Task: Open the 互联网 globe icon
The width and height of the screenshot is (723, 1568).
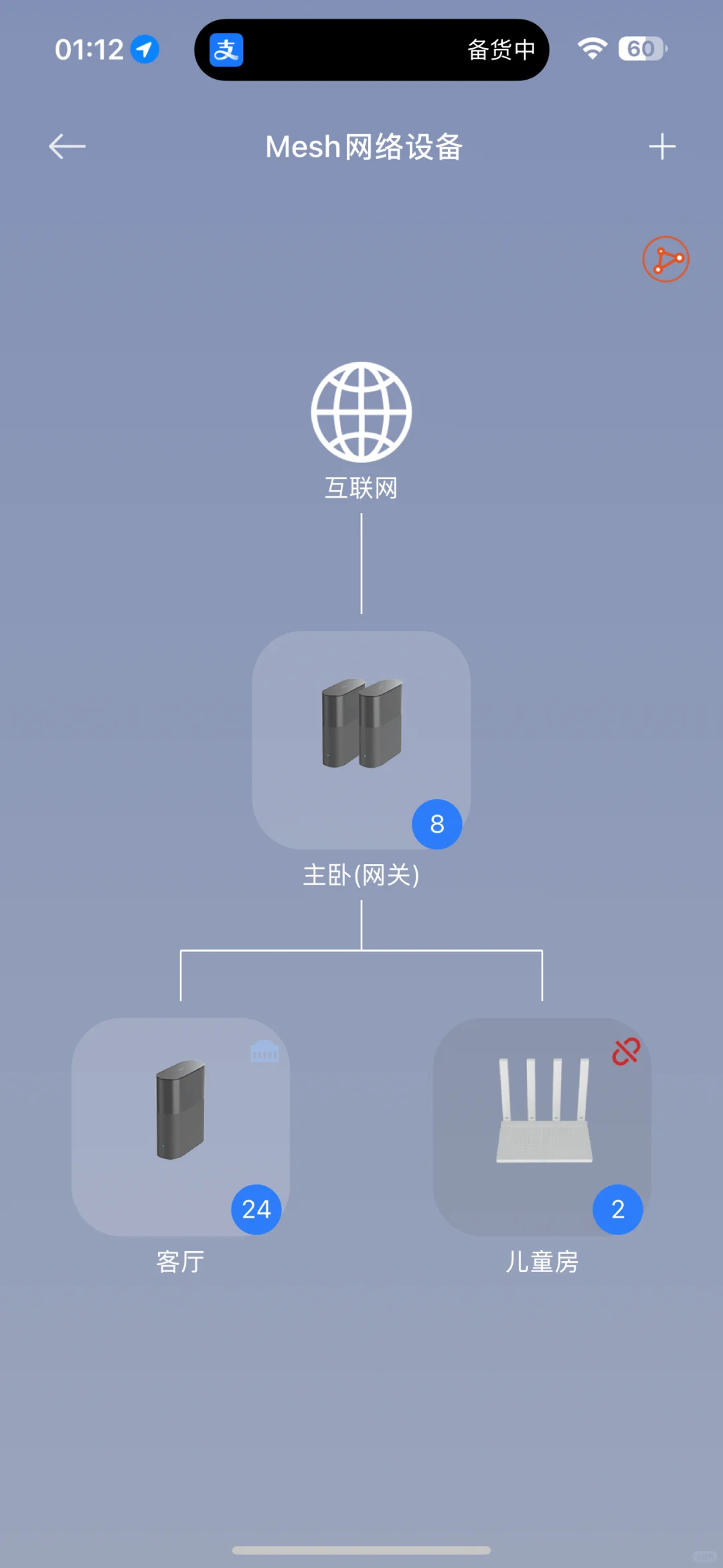Action: coord(361,411)
